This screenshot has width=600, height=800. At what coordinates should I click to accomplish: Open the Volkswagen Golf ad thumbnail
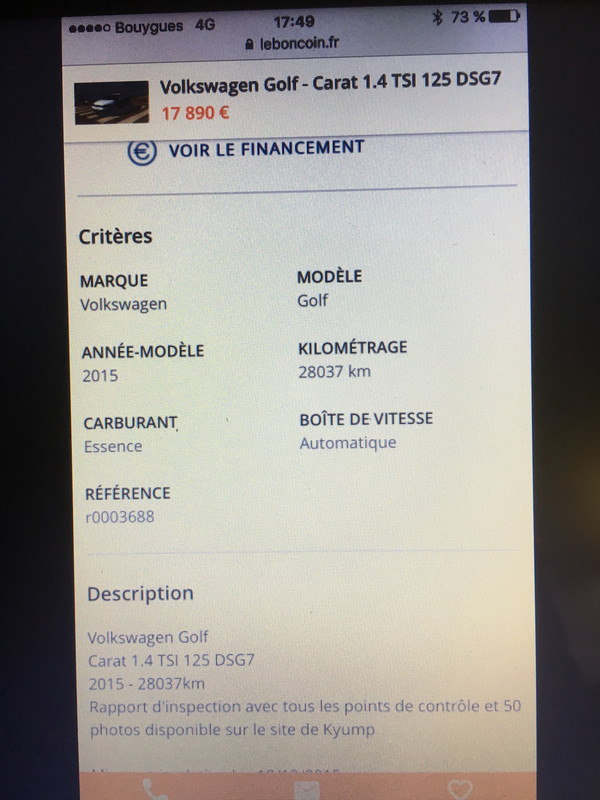click(111, 100)
